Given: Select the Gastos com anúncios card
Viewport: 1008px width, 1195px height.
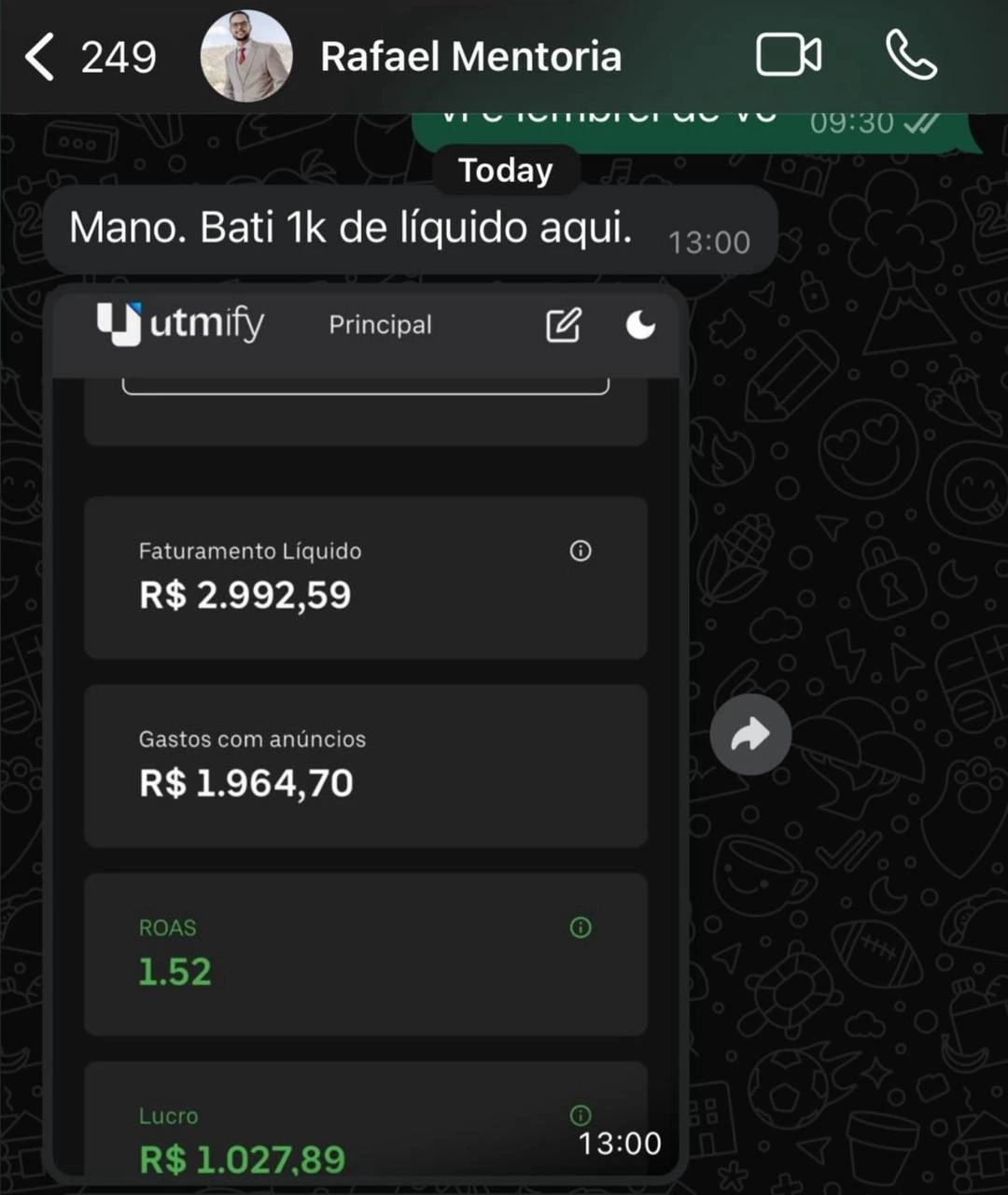Looking at the screenshot, I should 366,766.
